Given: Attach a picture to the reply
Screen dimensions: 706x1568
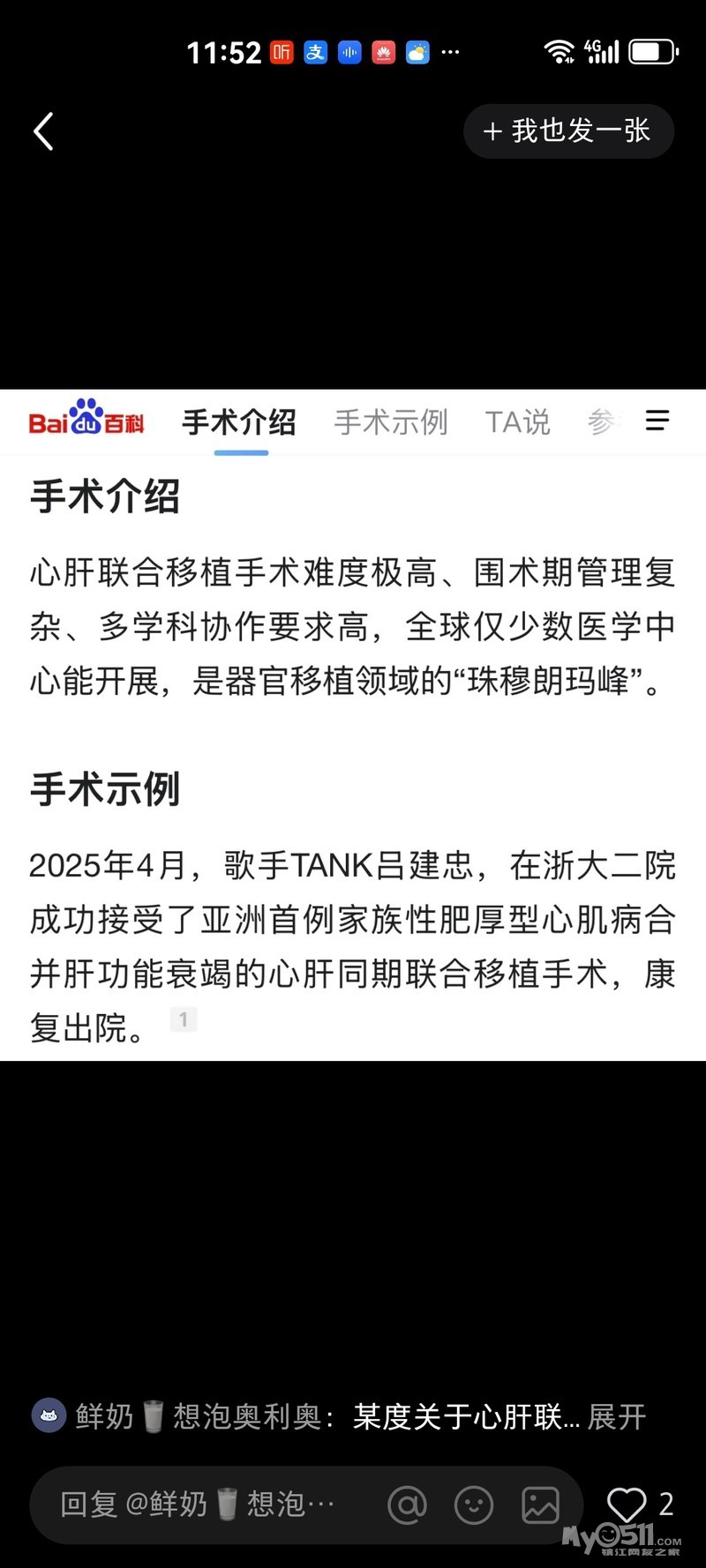Looking at the screenshot, I should tap(540, 1505).
